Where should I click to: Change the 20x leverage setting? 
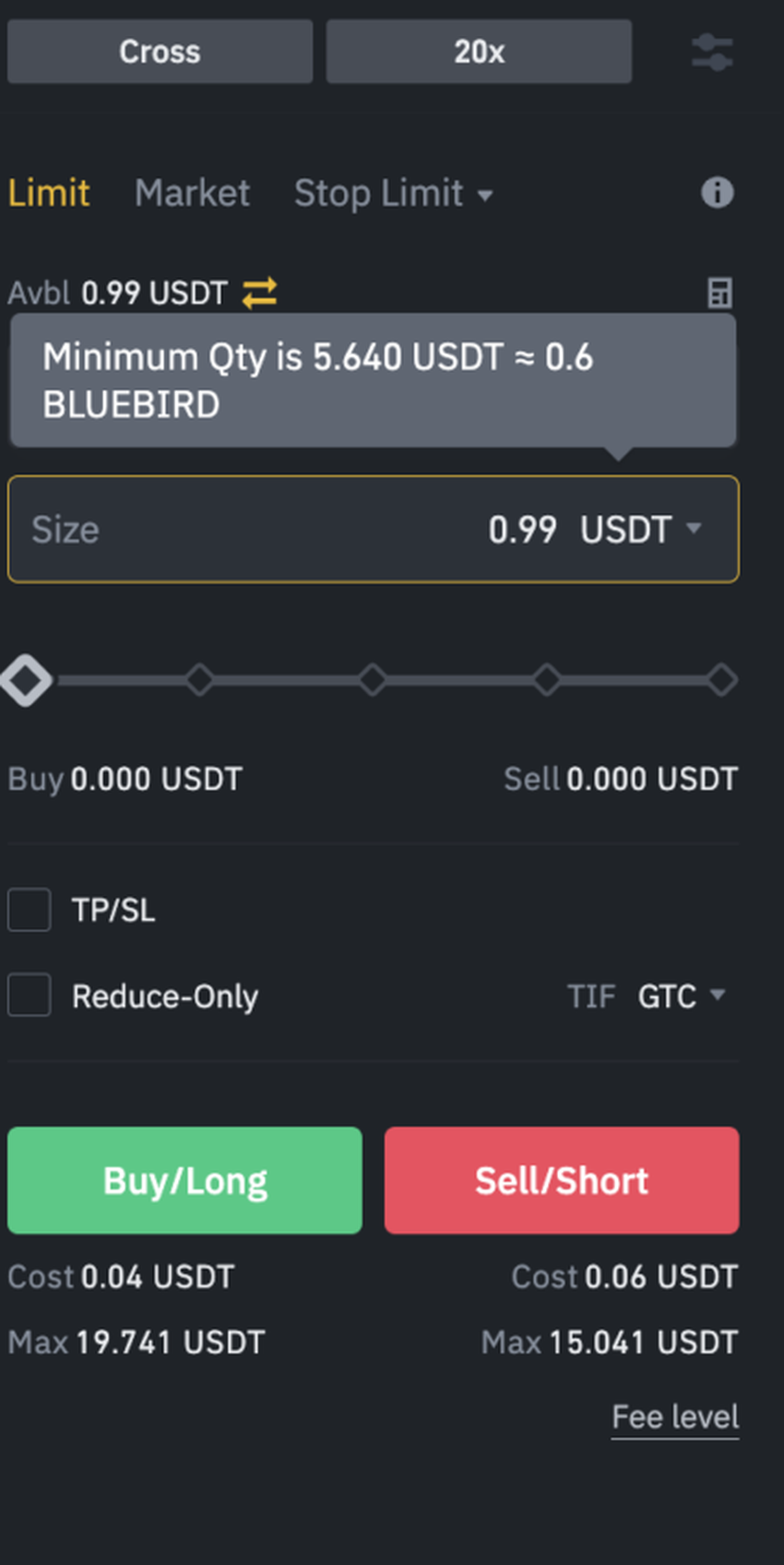(479, 52)
